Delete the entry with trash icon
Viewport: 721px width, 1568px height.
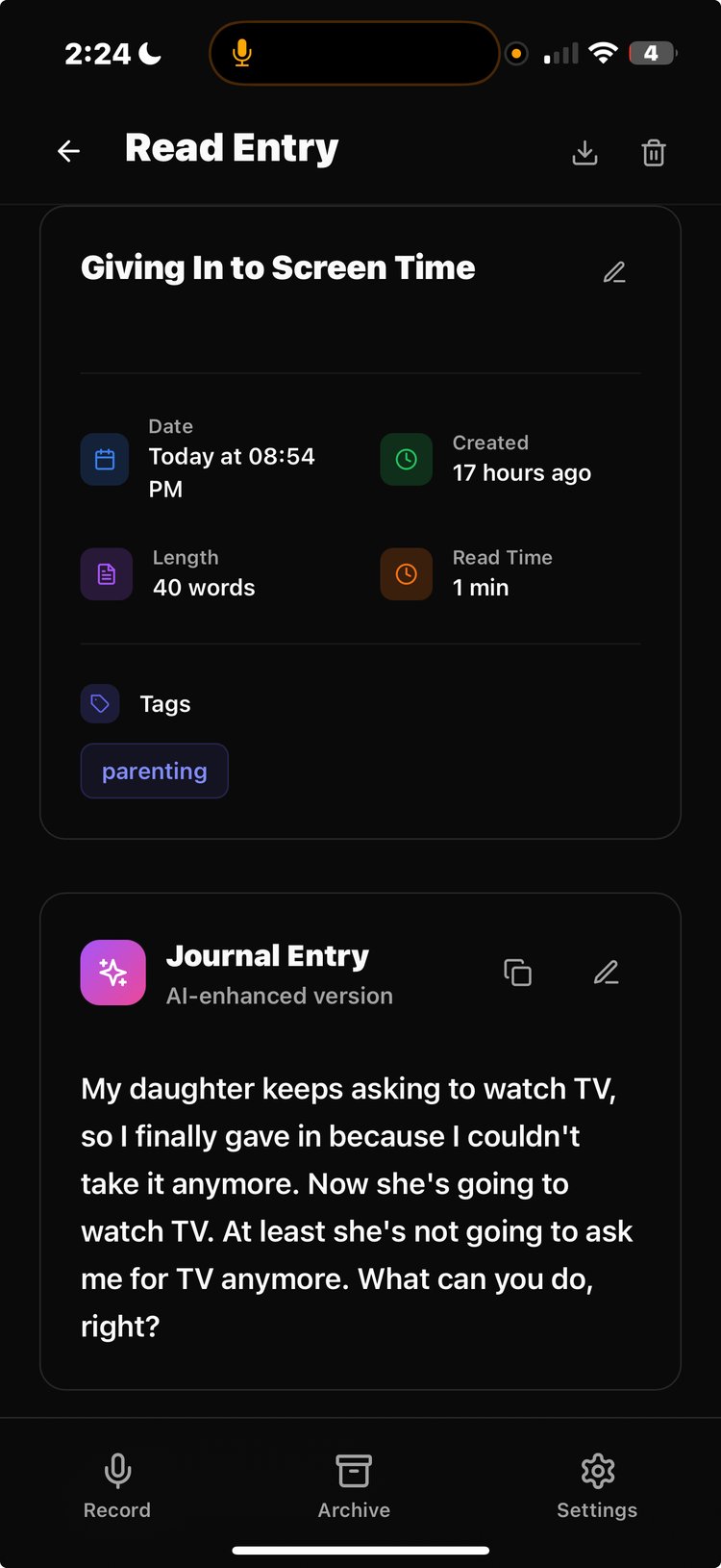click(654, 153)
